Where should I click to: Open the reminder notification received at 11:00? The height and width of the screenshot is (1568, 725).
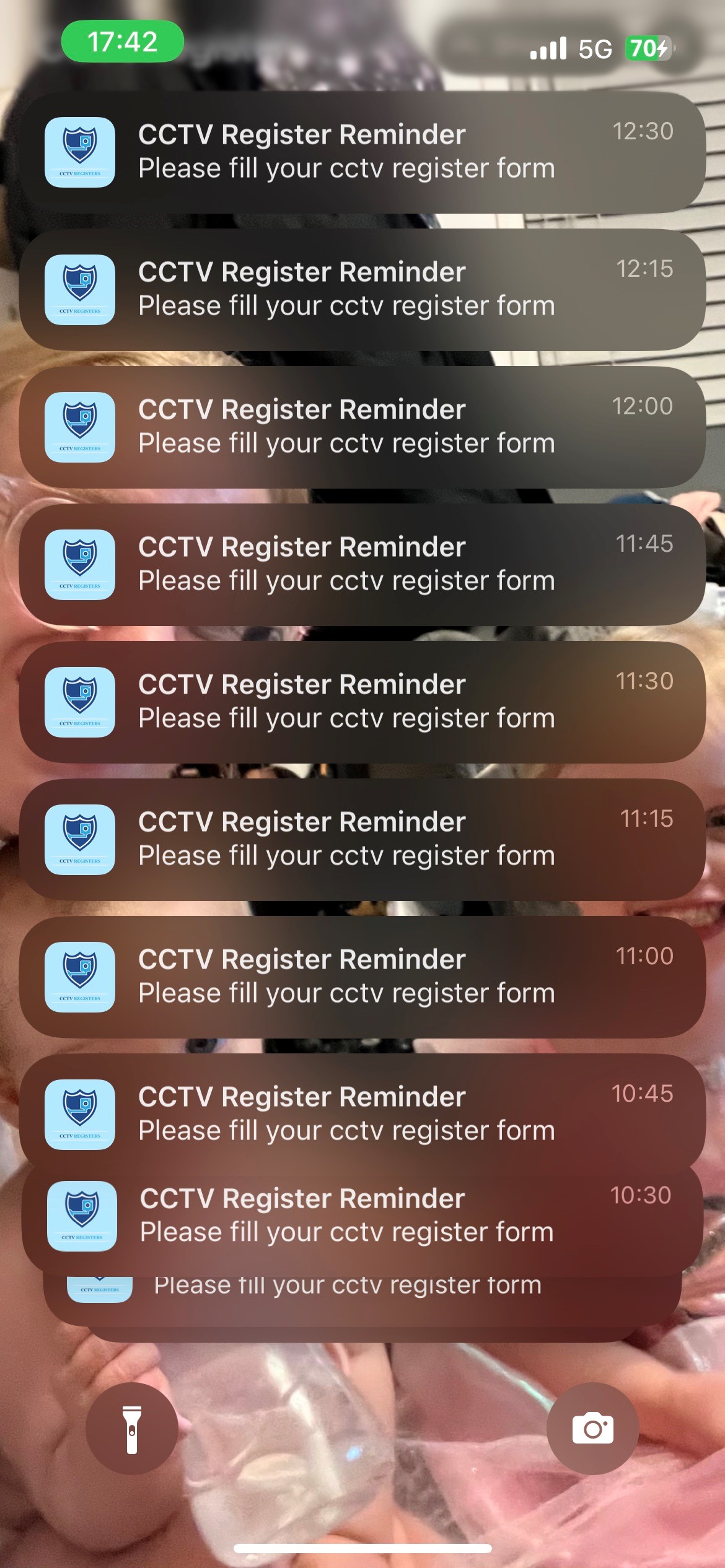click(362, 977)
